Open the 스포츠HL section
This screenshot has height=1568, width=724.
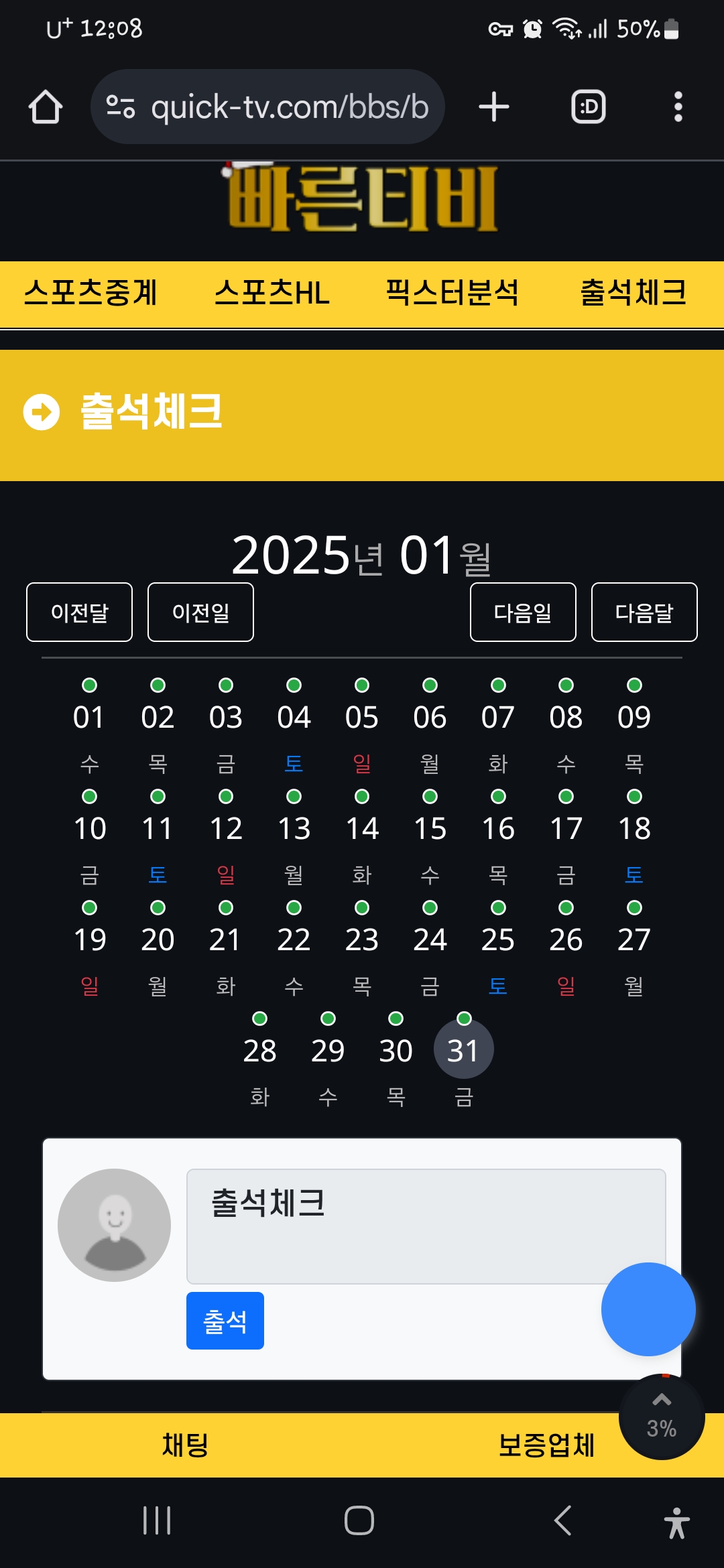271,293
